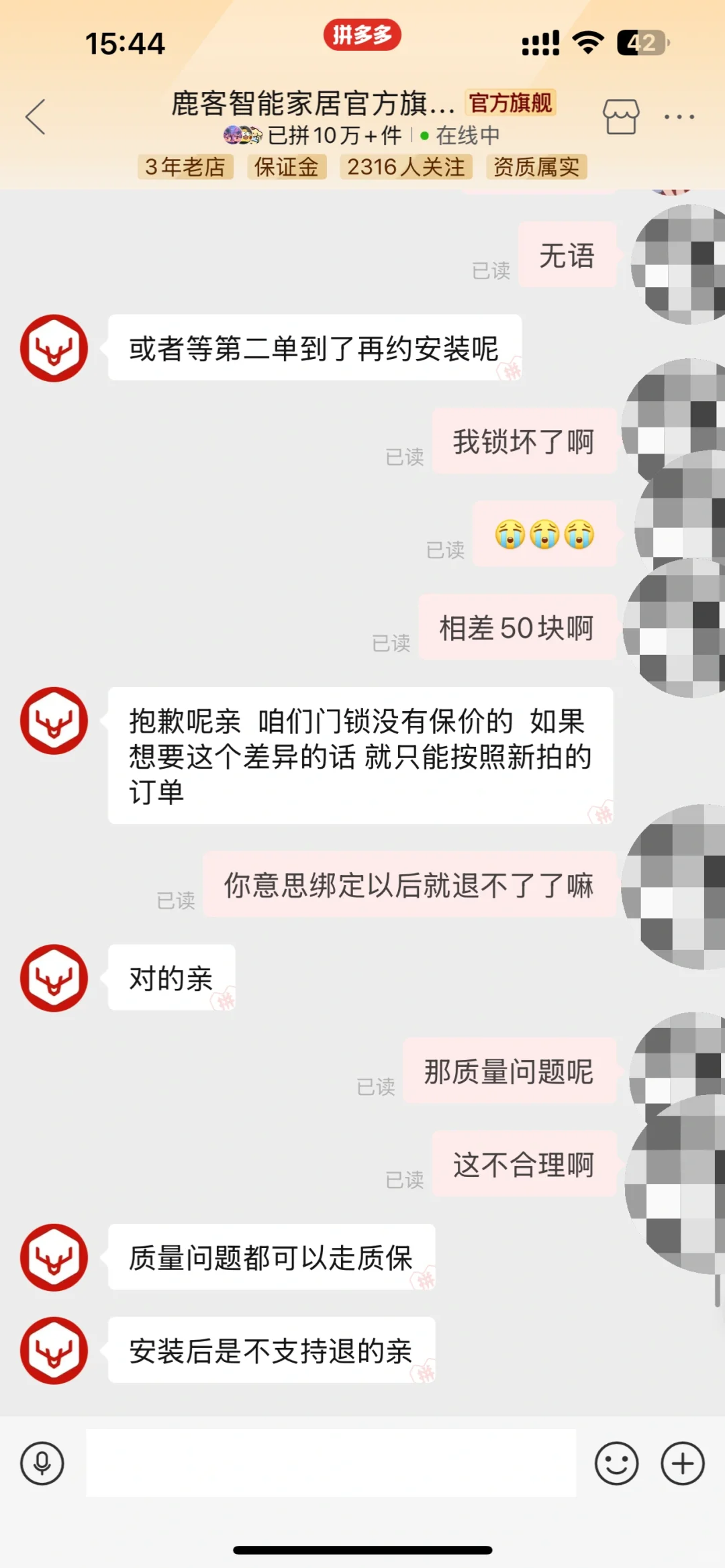This screenshot has width=725, height=1568.
Task: Tap the 资质属实 badge
Action: 536,167
